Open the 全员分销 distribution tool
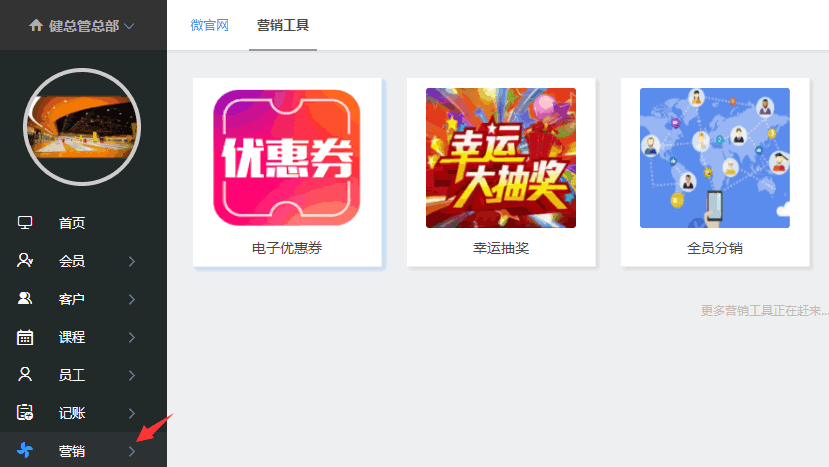829x467 pixels. pos(714,172)
